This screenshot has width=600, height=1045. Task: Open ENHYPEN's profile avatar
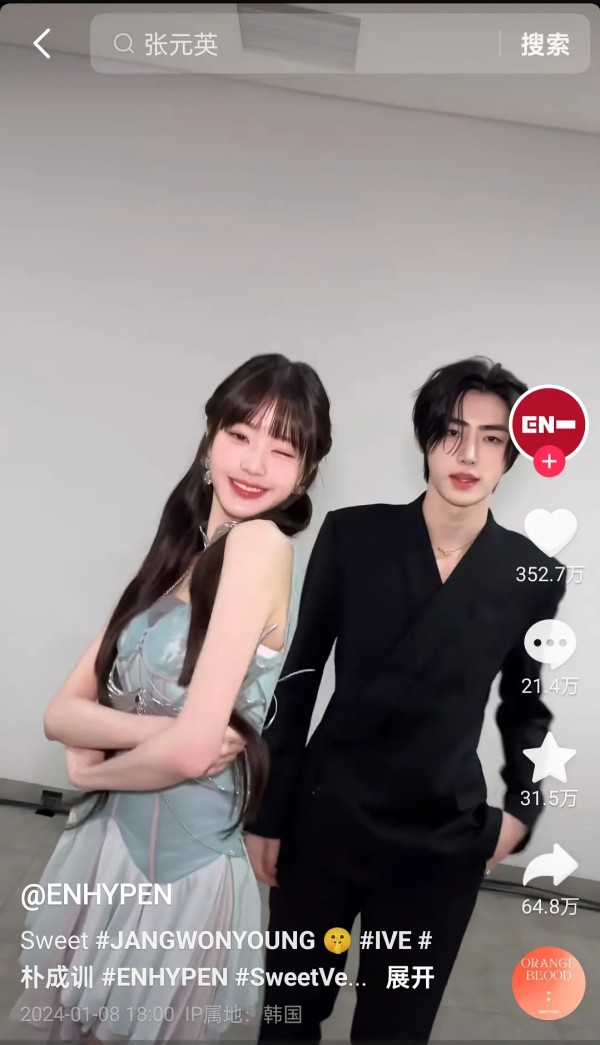548,423
